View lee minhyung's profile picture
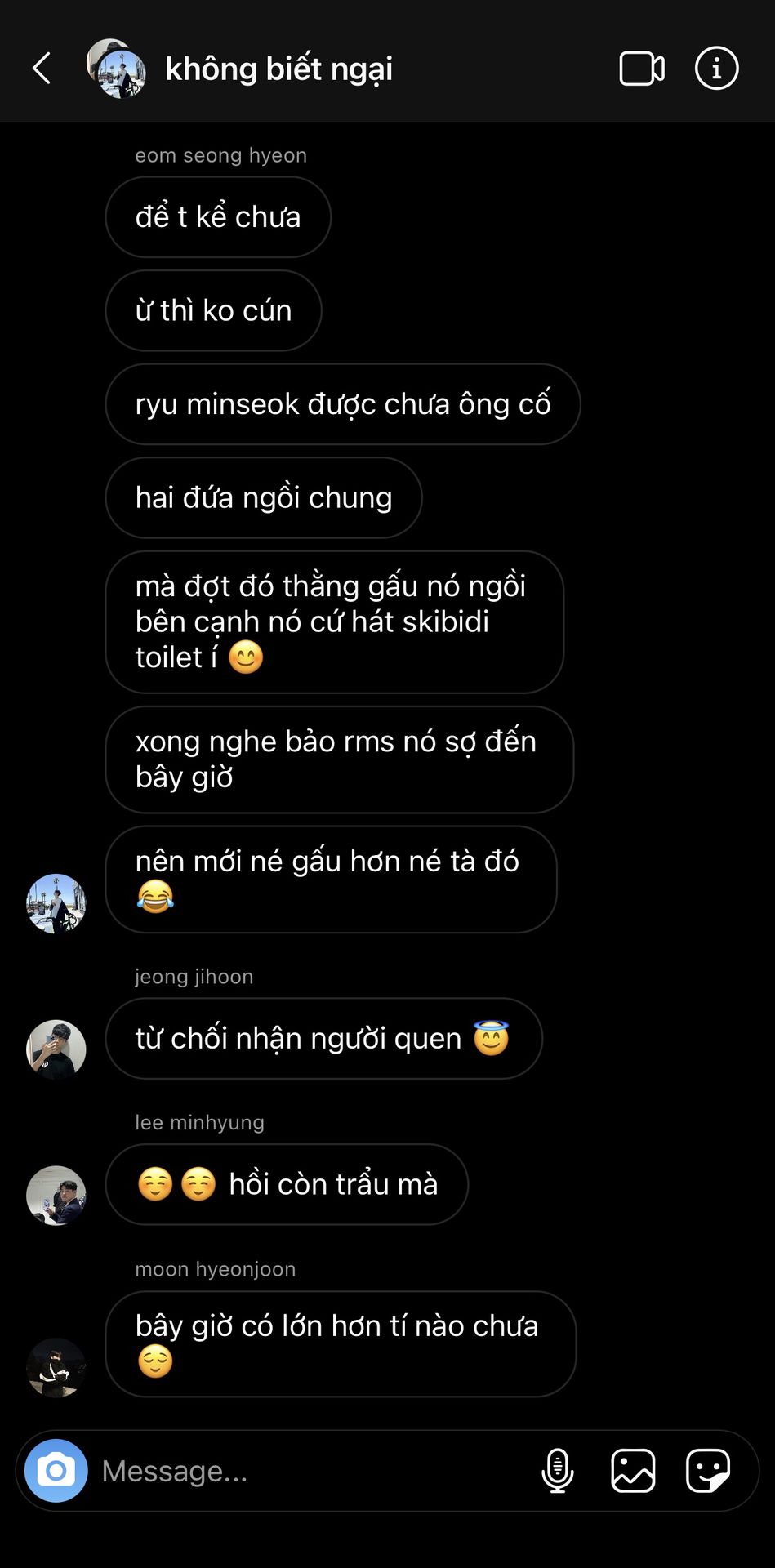775x1568 pixels. coord(56,1196)
